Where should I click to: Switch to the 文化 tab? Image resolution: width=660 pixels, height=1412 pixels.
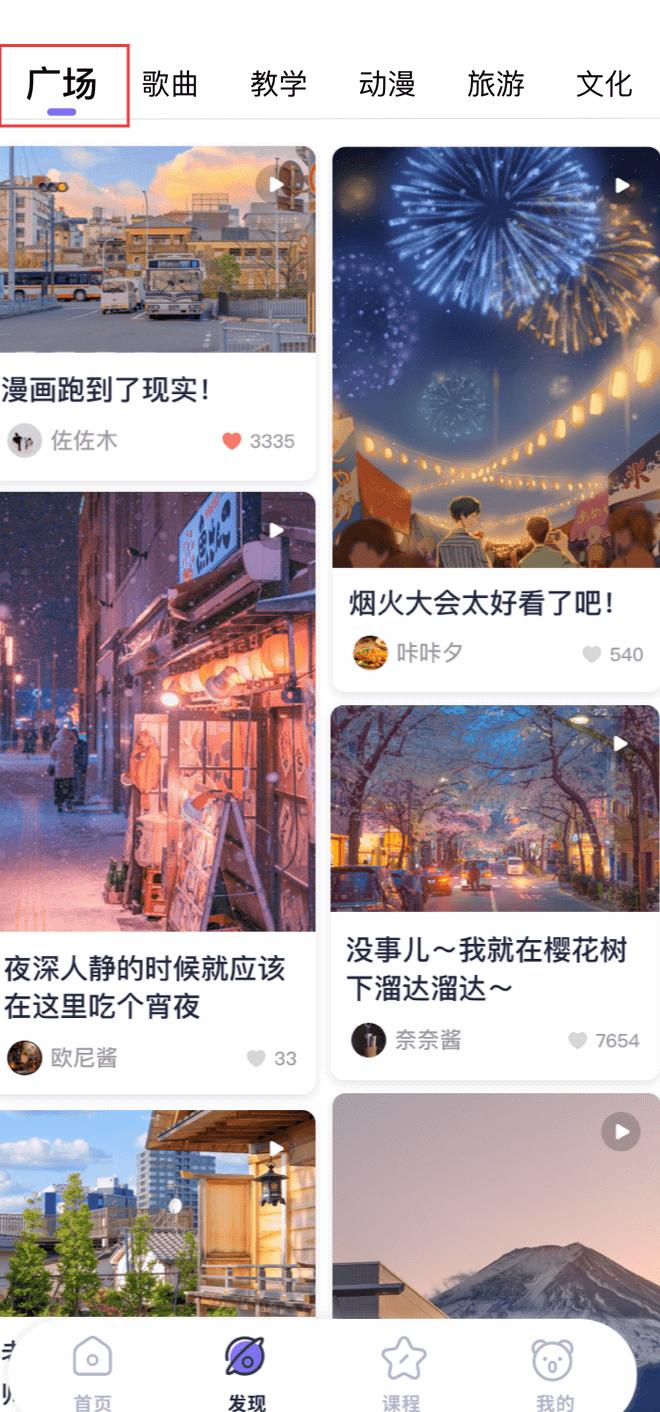[604, 84]
